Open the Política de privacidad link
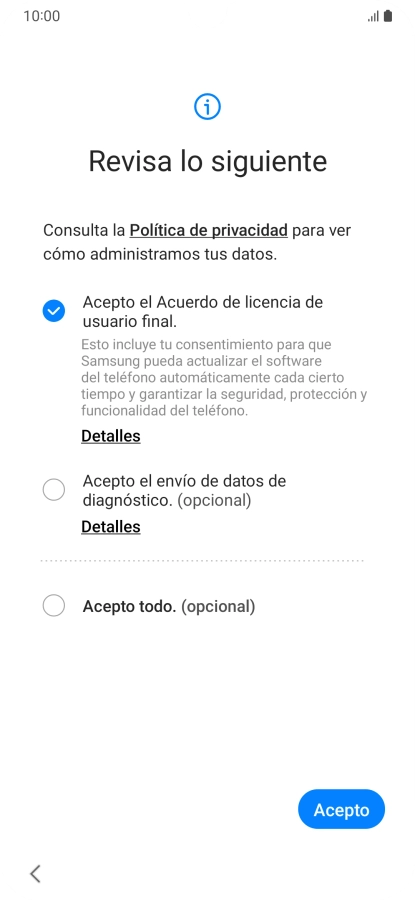The width and height of the screenshot is (415, 900). pos(208,231)
